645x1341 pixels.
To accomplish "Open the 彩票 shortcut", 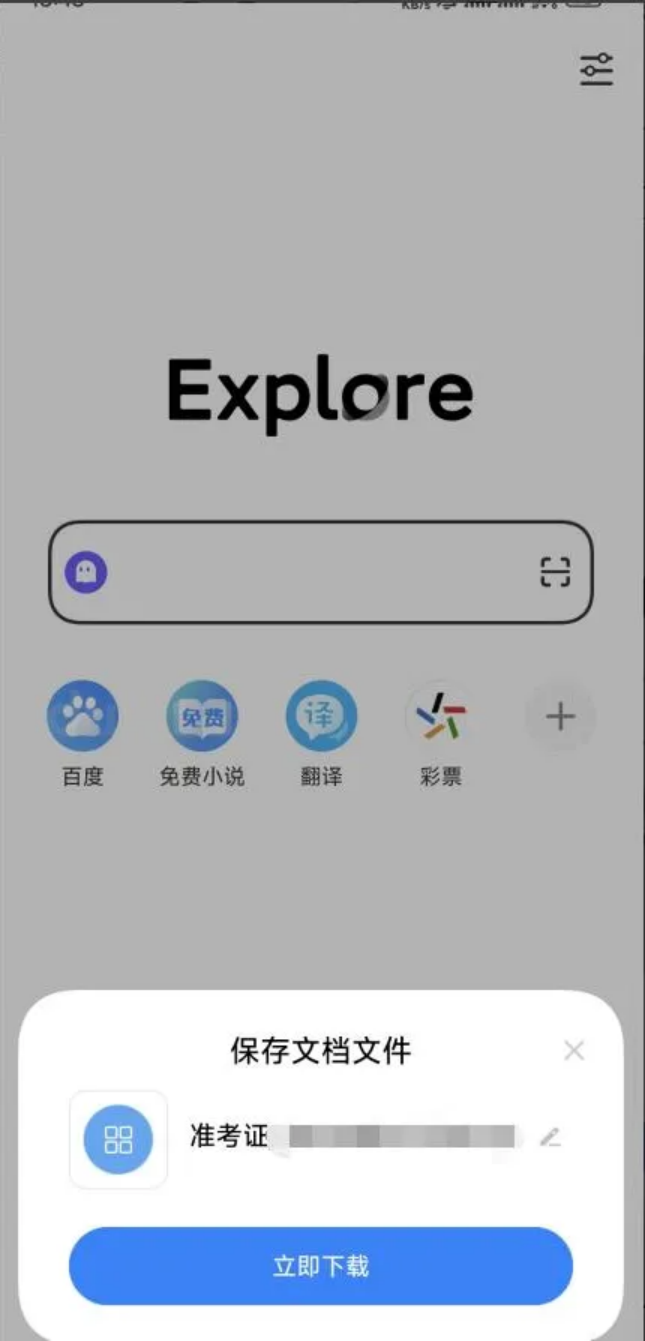I will [441, 717].
